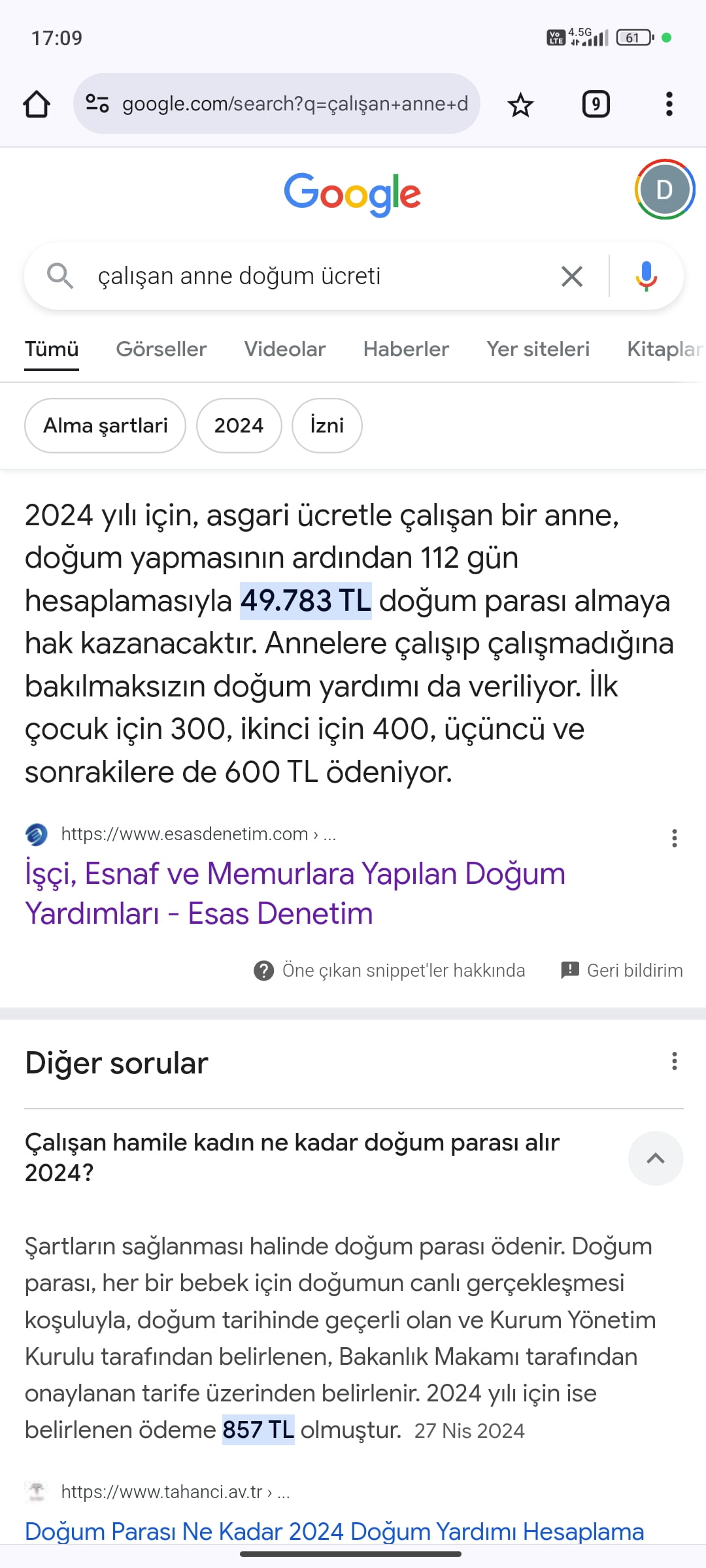Send feedback via Geri bildirim
Screen dimensions: 706x1568
click(622, 970)
